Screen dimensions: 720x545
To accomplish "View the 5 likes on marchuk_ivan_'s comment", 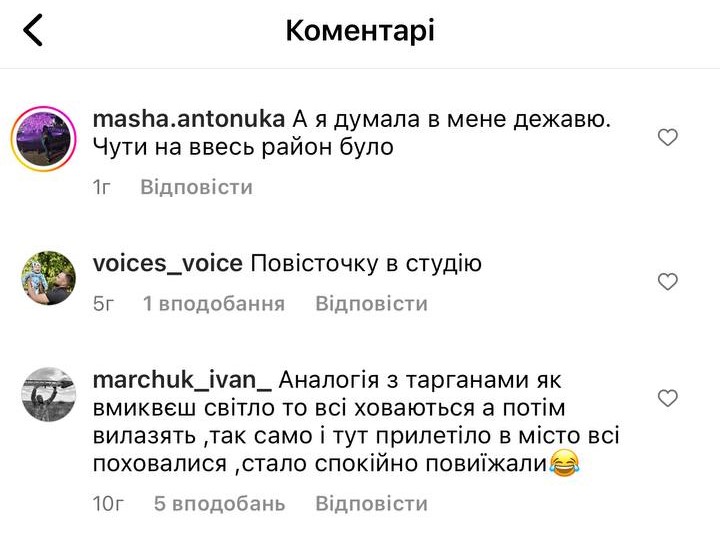I will tap(219, 503).
